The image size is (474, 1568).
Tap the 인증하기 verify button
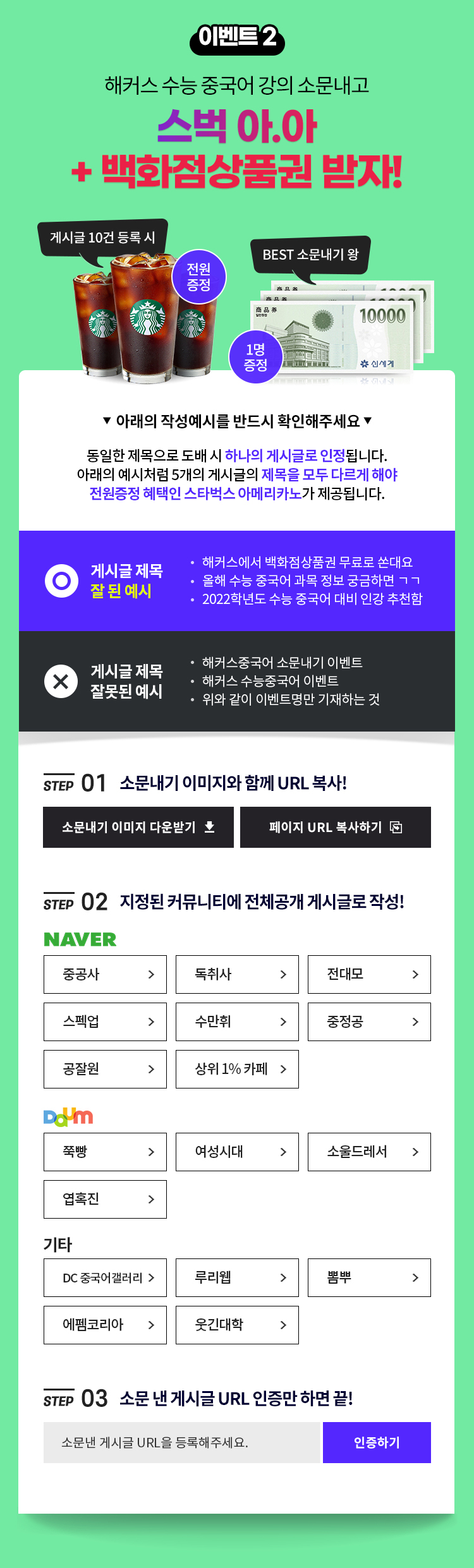[x=377, y=1442]
